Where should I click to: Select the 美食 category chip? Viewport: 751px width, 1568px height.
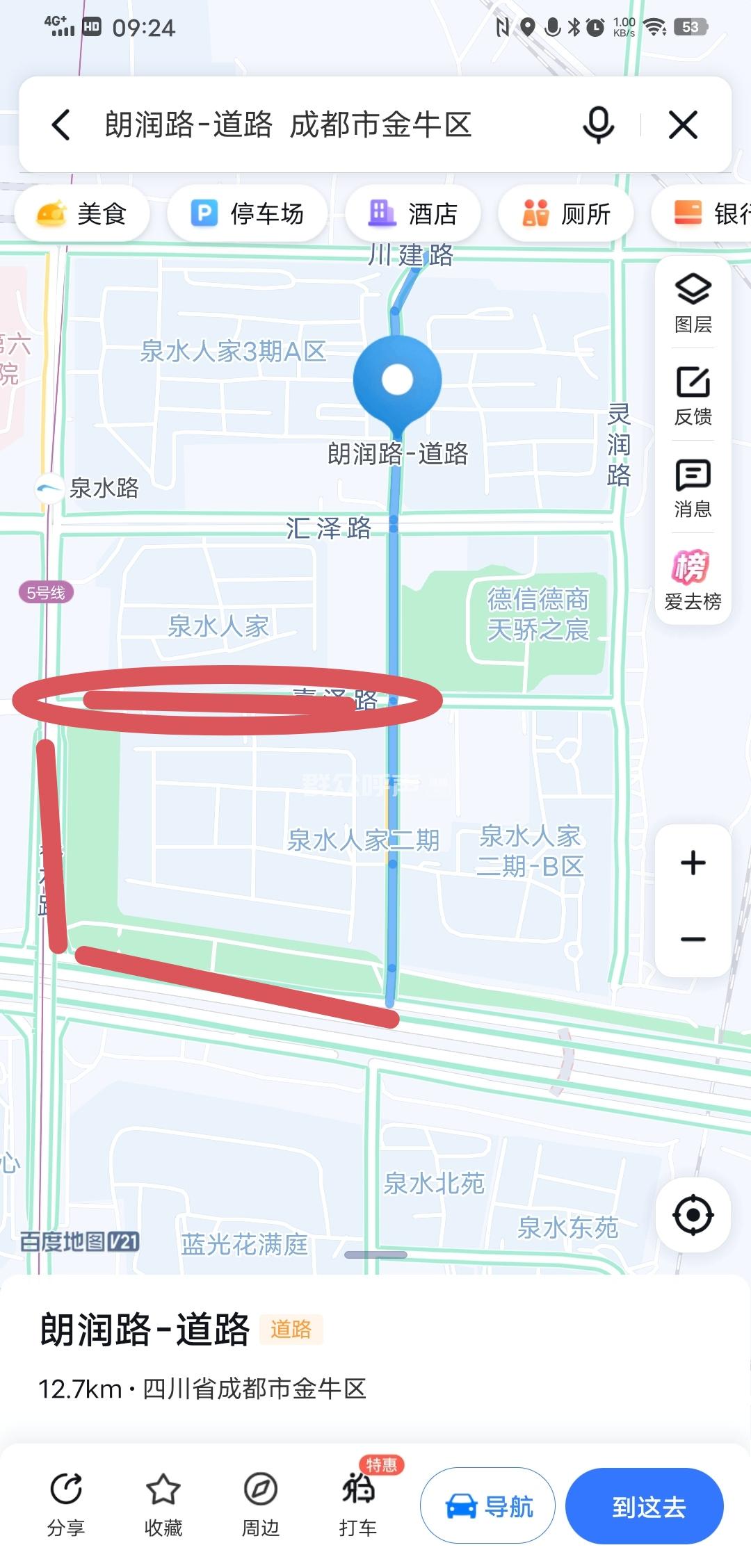tap(82, 213)
